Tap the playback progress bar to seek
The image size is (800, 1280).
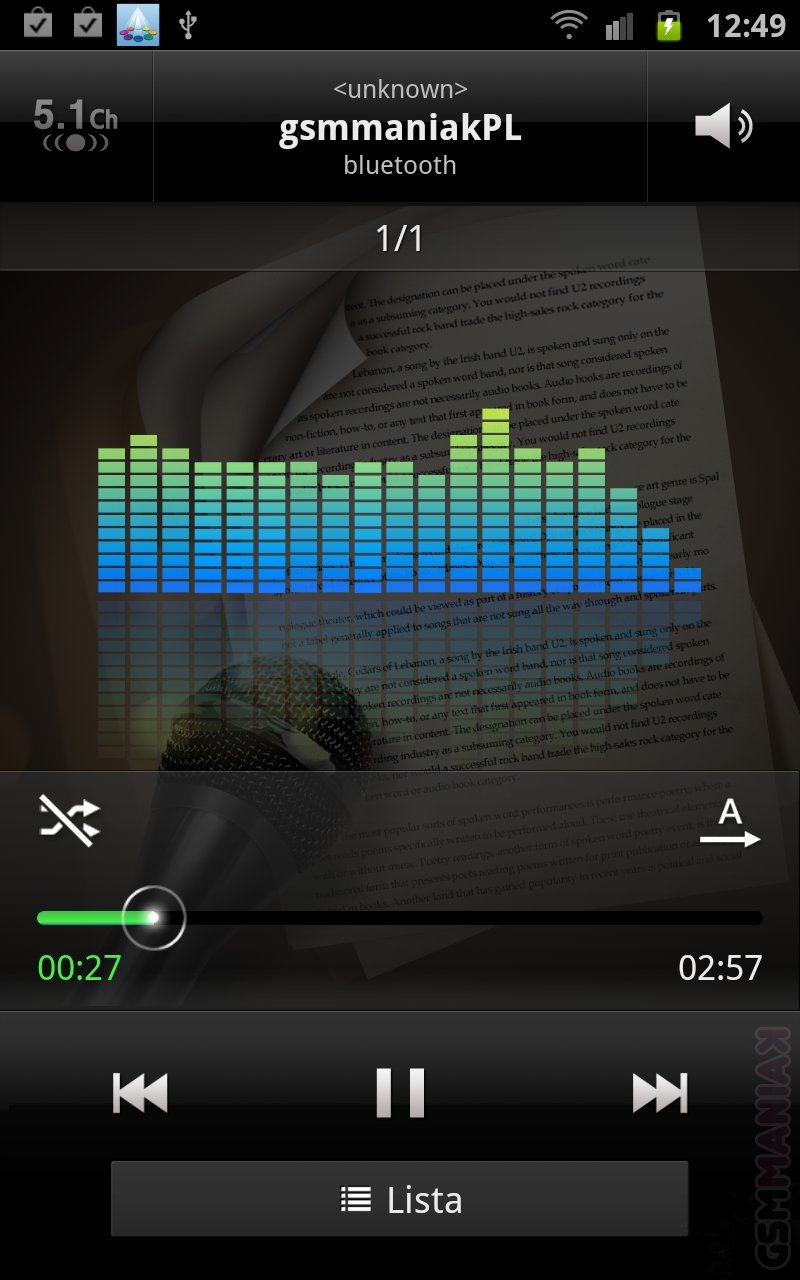click(x=450, y=918)
